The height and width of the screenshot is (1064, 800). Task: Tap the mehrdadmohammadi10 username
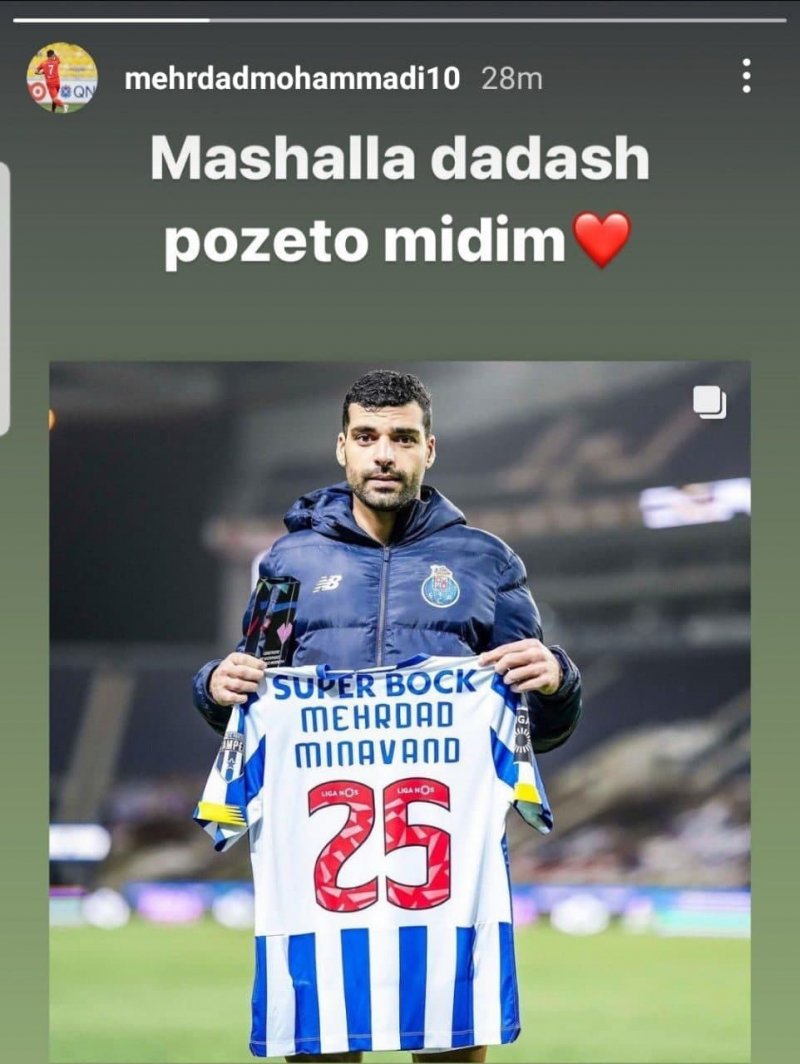(x=292, y=79)
